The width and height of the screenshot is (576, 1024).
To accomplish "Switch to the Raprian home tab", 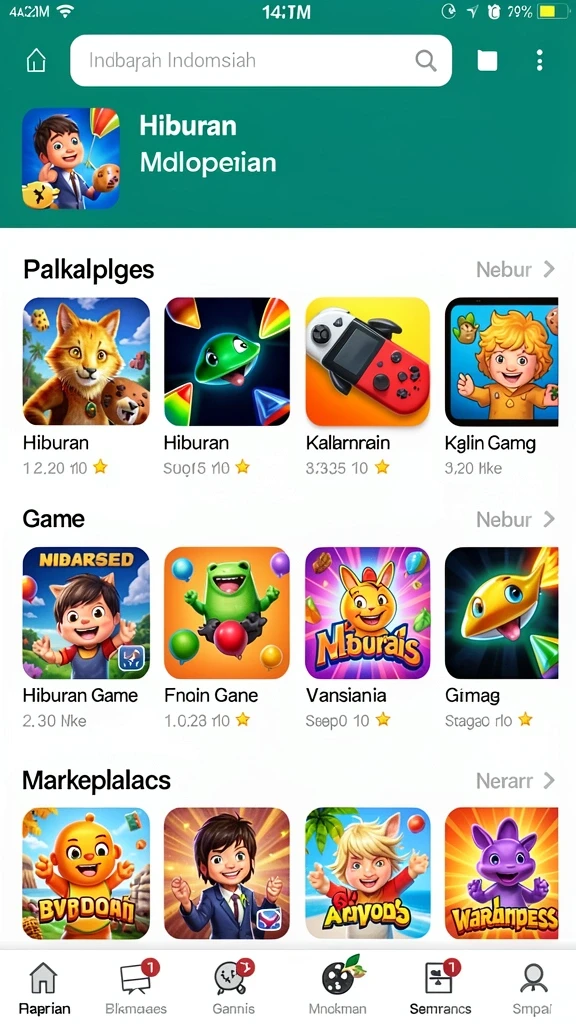I will [44, 987].
